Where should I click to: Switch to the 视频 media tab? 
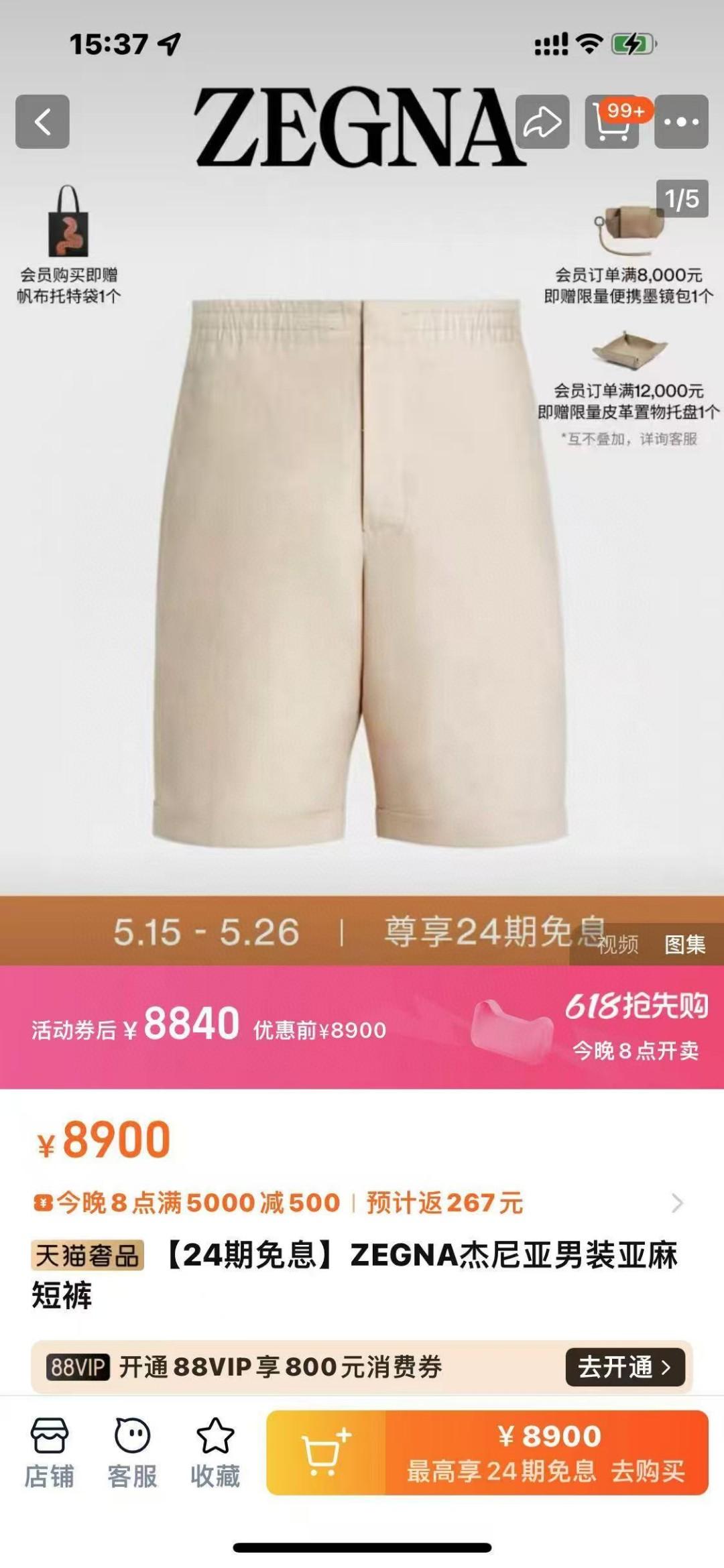617,945
